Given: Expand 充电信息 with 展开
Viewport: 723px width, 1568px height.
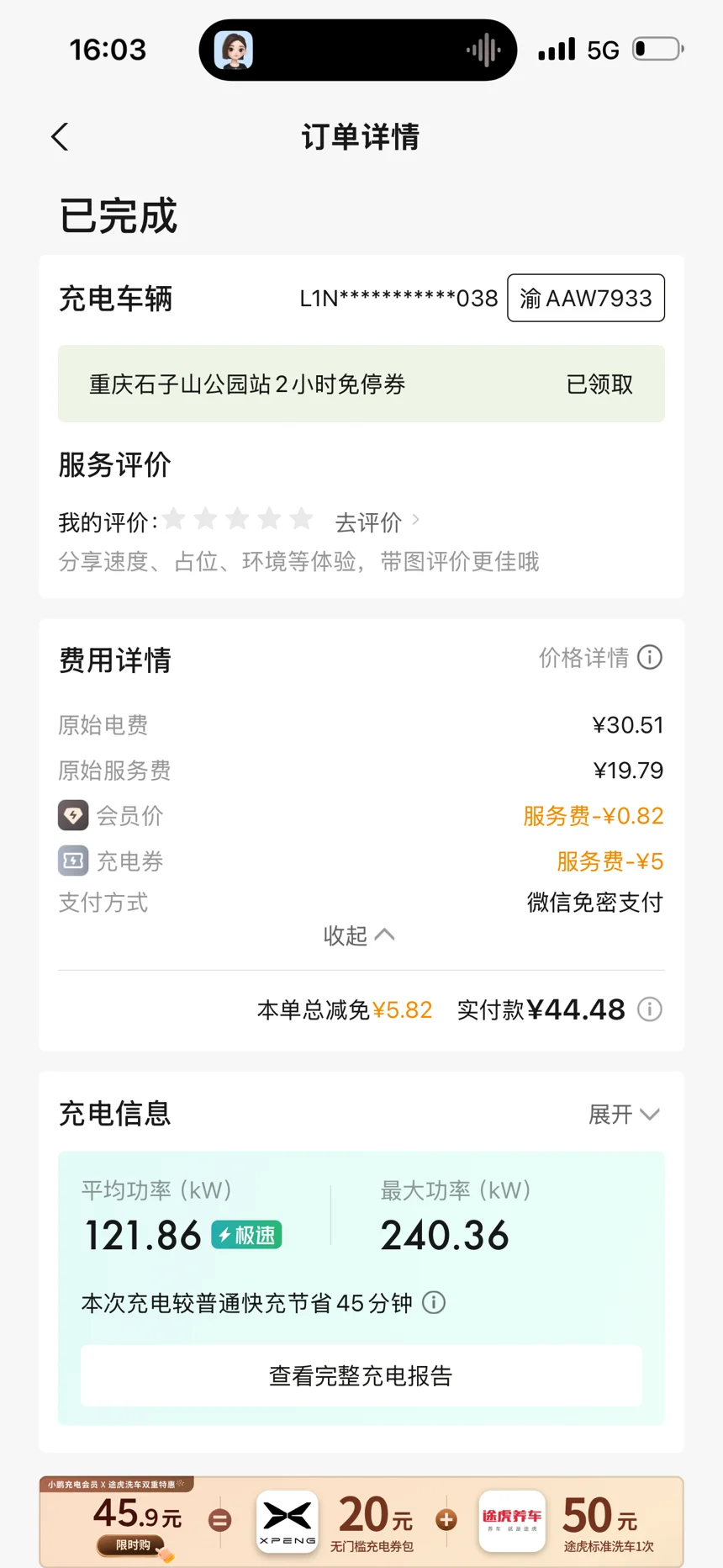Looking at the screenshot, I should 624,1115.
